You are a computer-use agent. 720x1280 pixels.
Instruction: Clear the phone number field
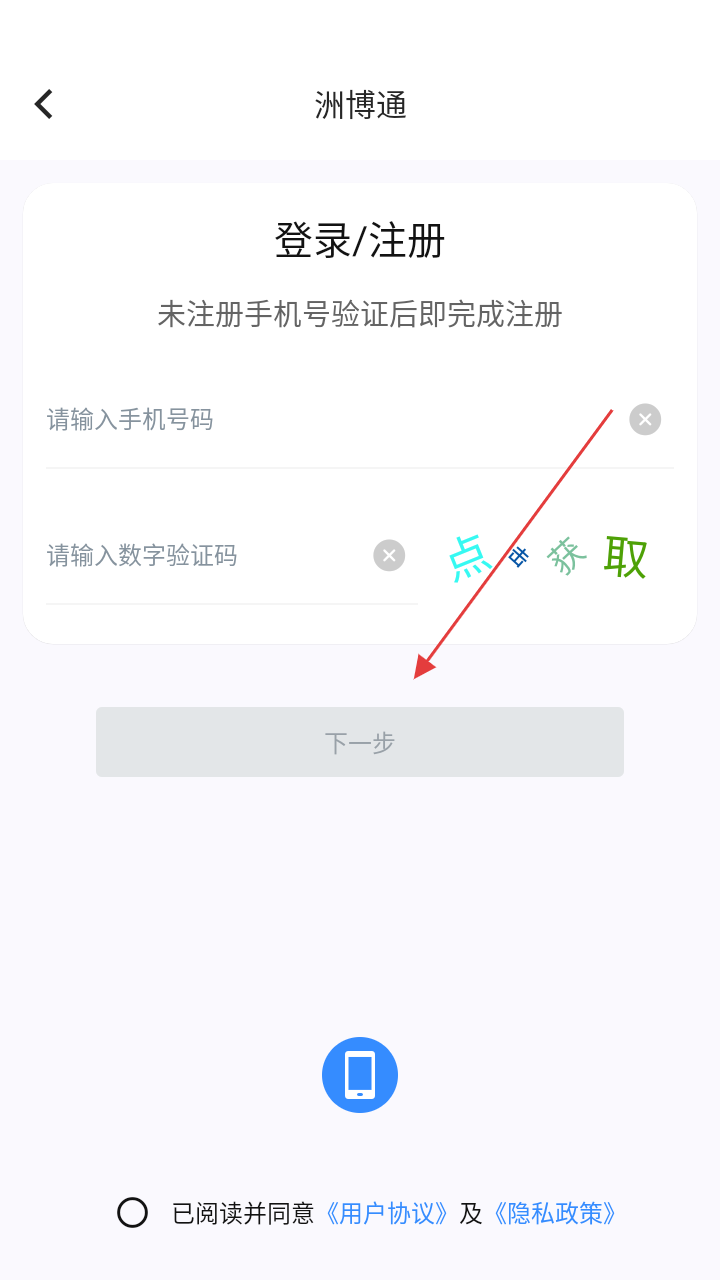(x=645, y=420)
